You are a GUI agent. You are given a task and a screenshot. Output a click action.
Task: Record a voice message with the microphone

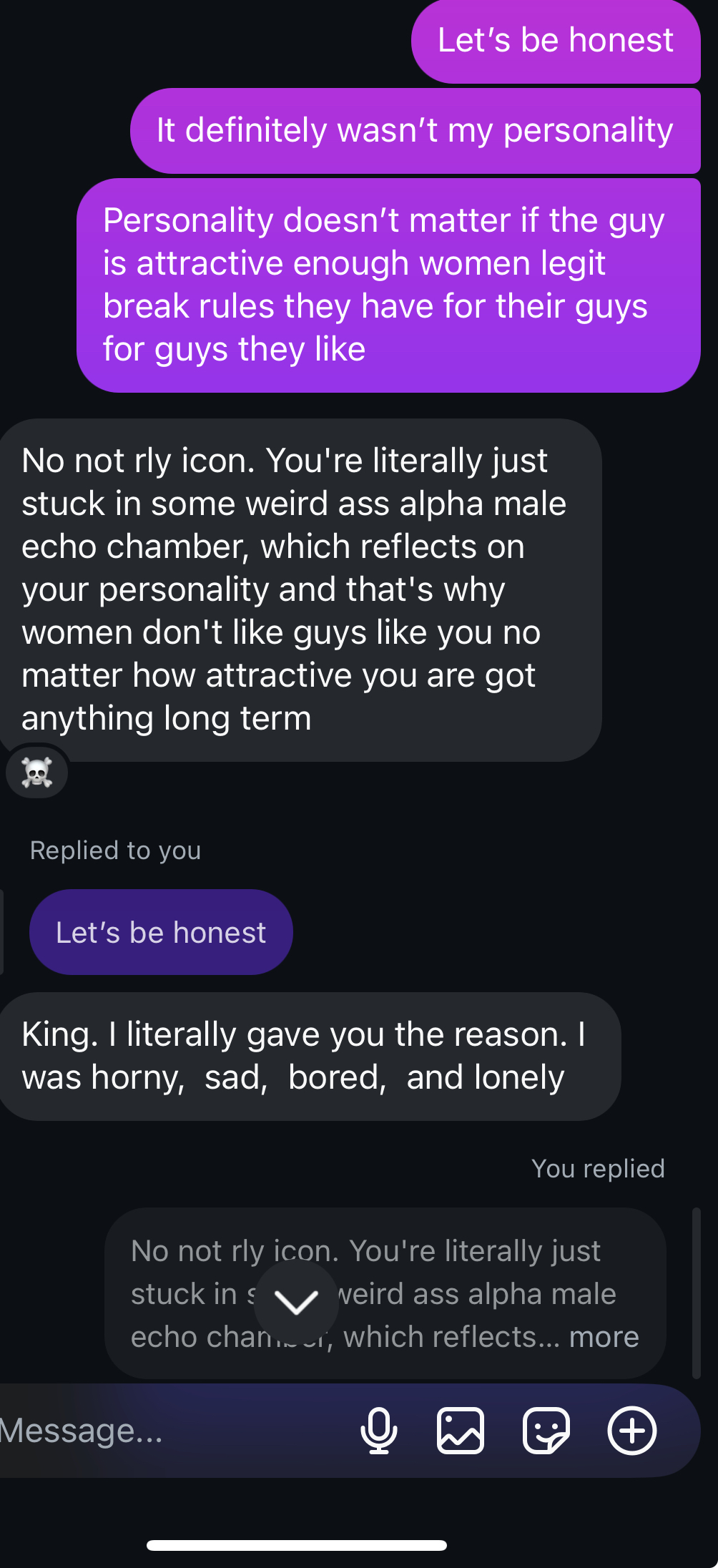[x=379, y=1431]
